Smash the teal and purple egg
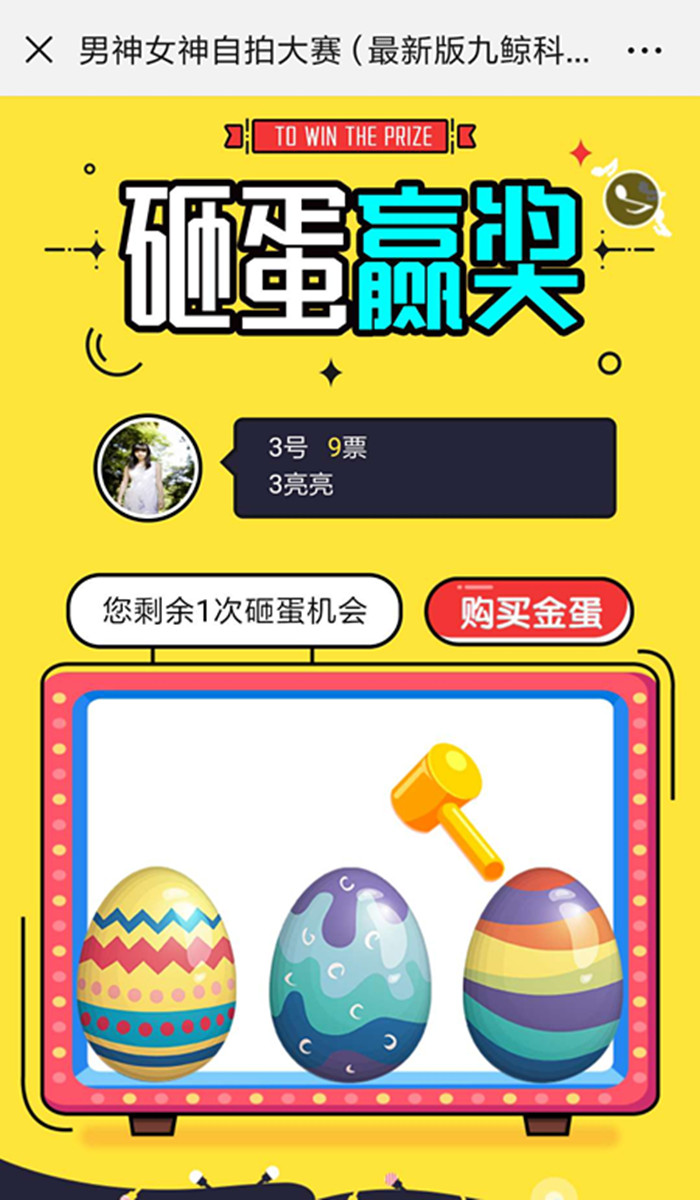This screenshot has height=1200, width=700. 350,974
